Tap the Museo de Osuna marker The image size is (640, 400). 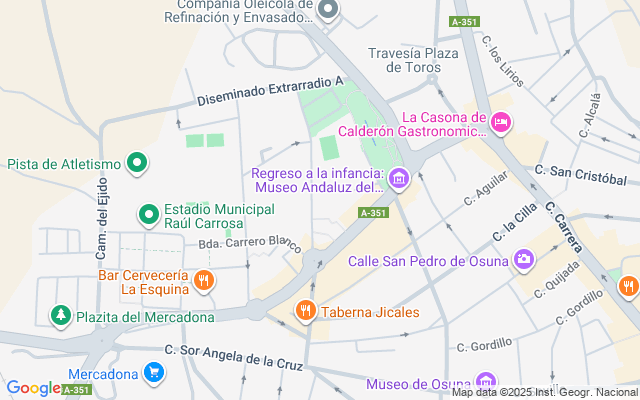(486, 383)
